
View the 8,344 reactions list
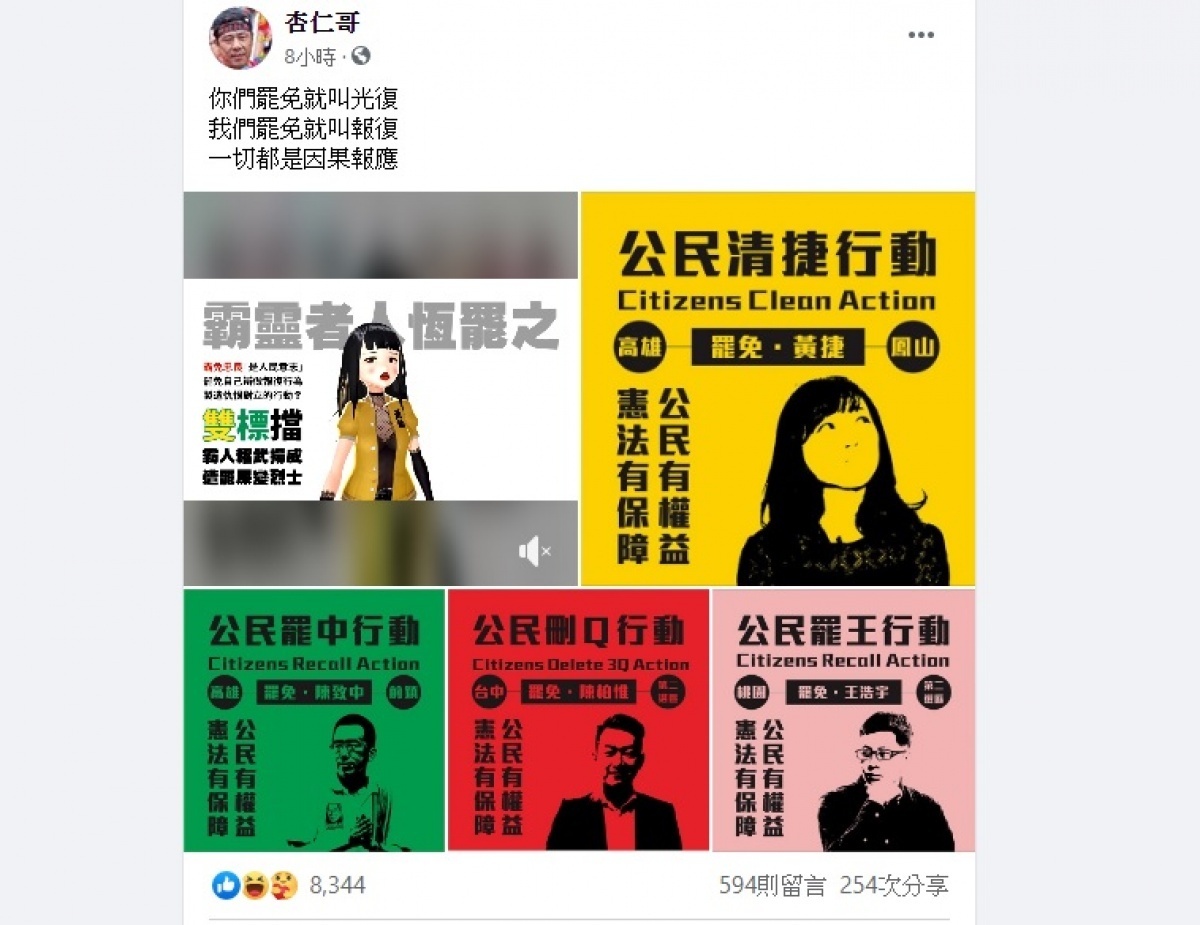[337, 885]
